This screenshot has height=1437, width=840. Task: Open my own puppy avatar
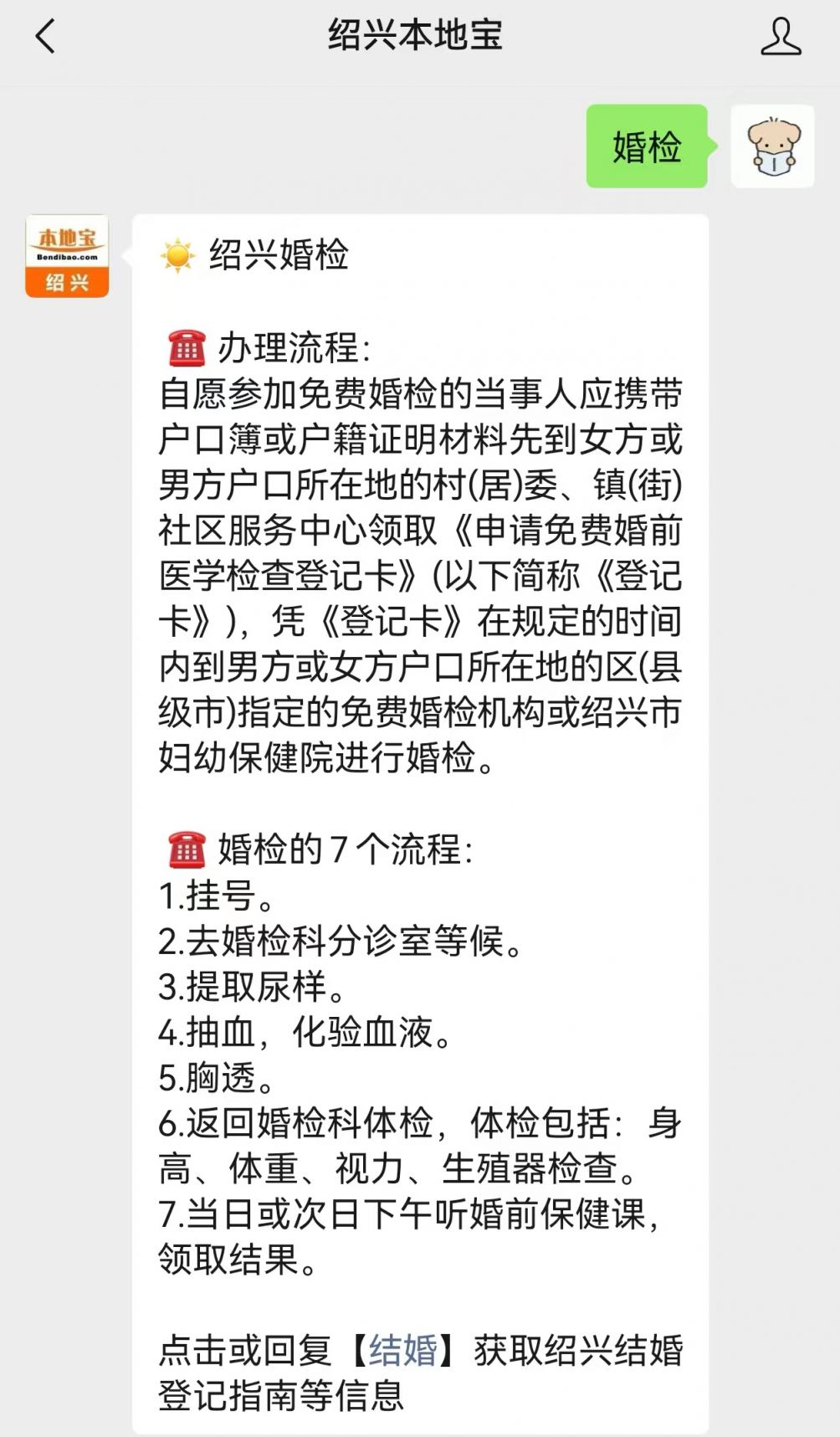pyautogui.click(x=772, y=146)
